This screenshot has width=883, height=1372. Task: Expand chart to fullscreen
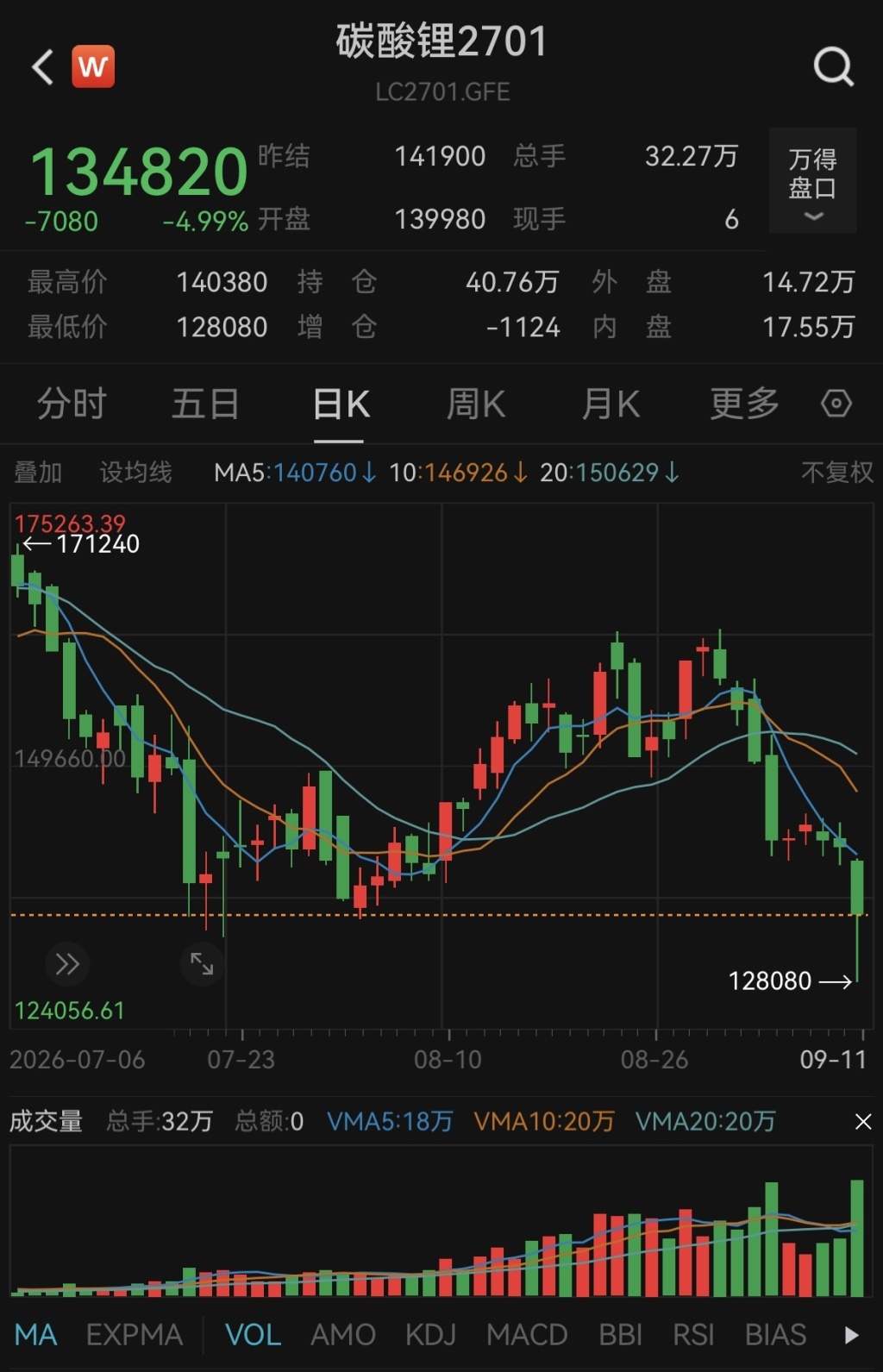tap(202, 964)
